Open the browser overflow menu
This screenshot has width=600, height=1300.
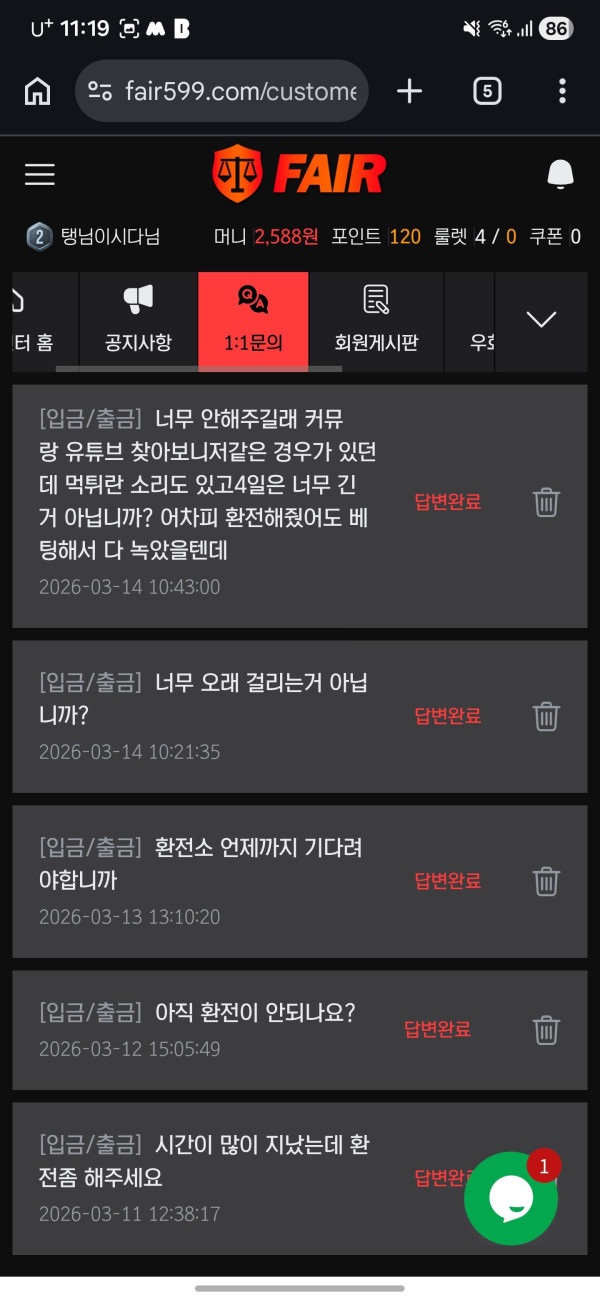(562, 91)
